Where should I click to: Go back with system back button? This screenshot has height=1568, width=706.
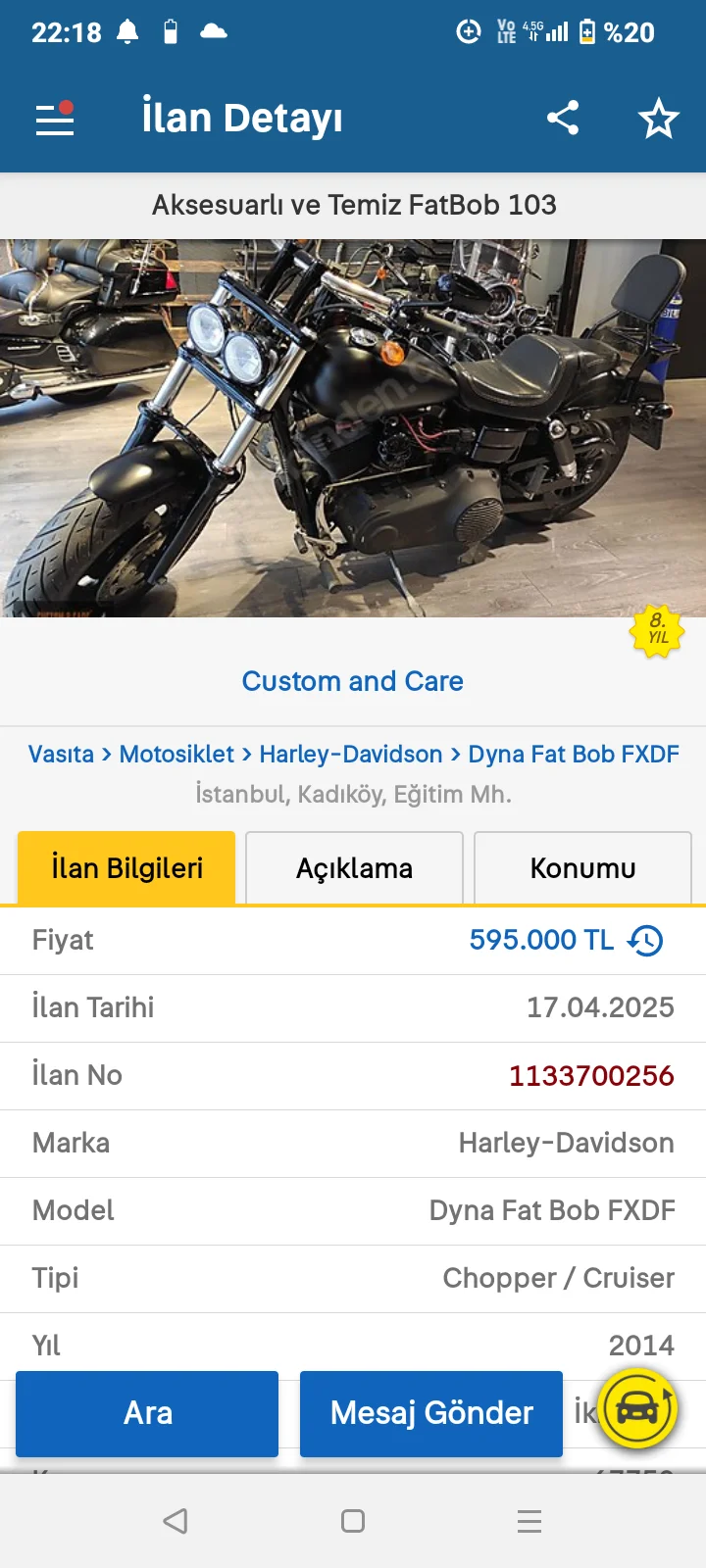(176, 1521)
